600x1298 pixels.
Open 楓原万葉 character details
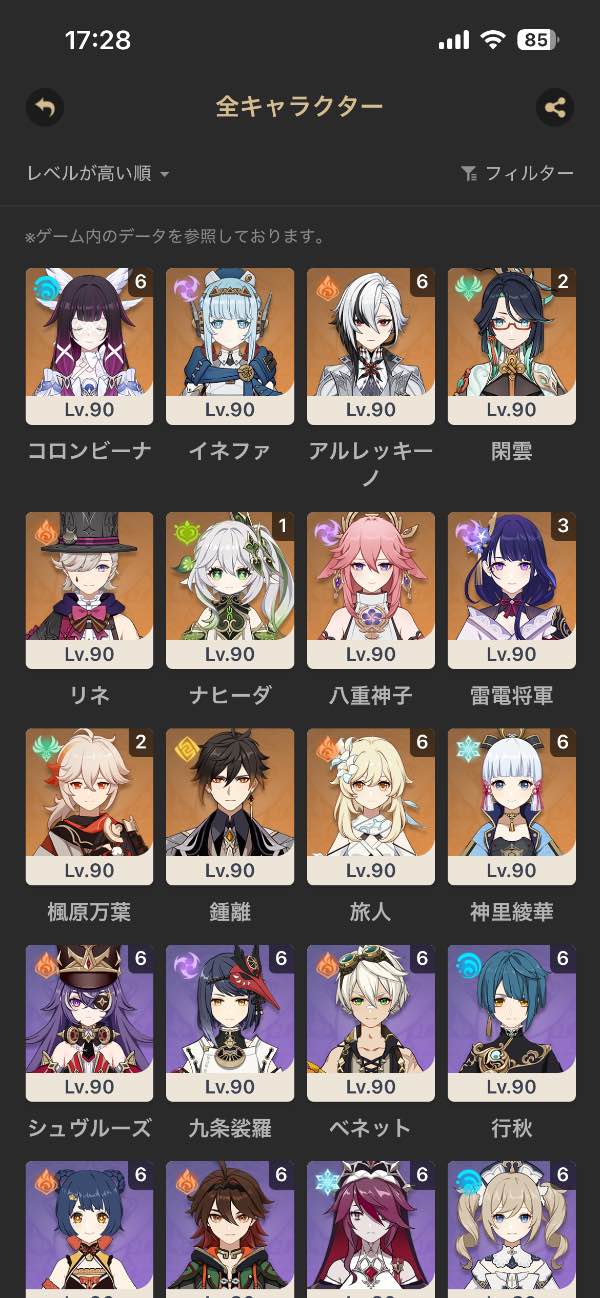point(90,806)
